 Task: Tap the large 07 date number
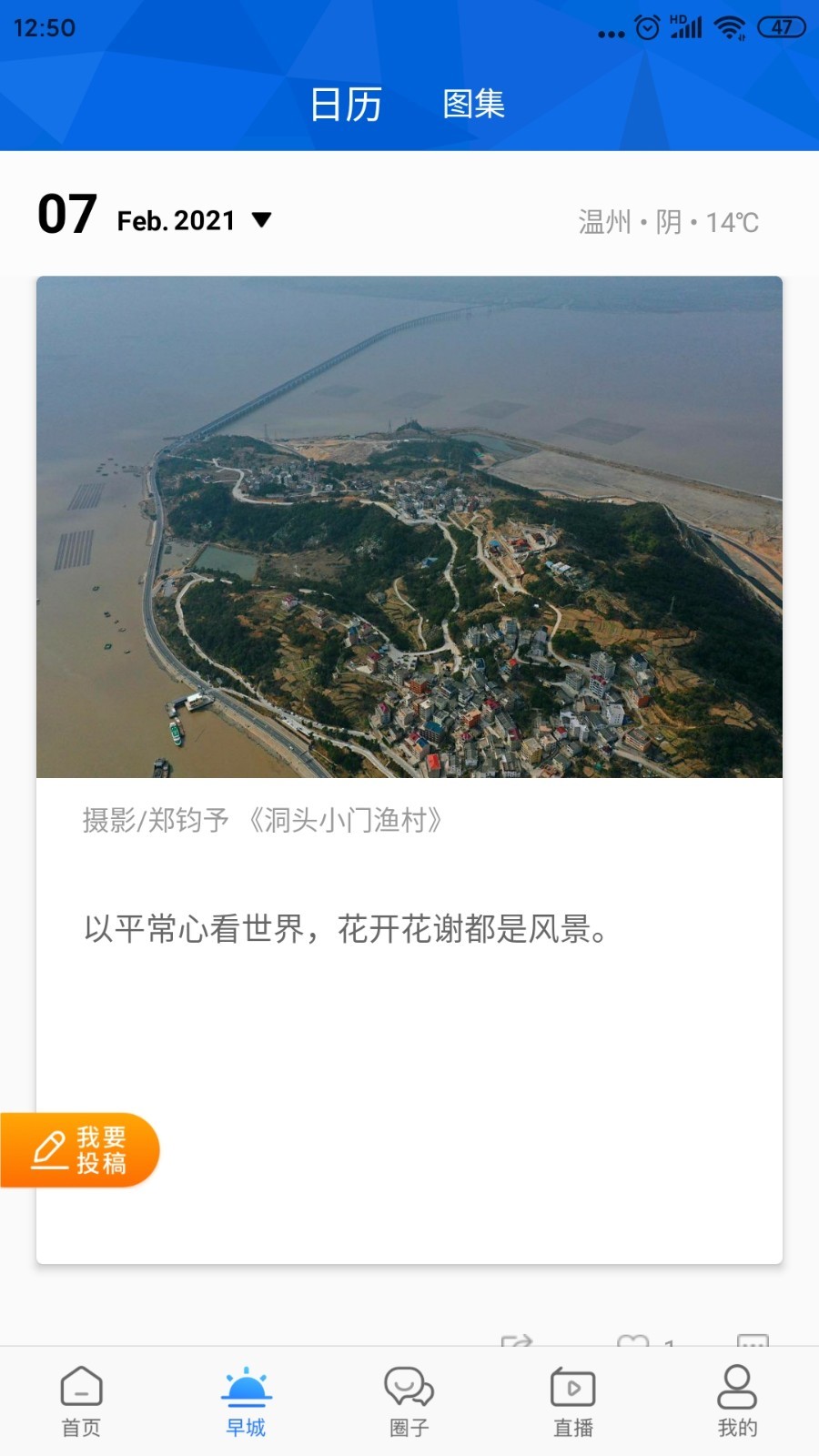(64, 214)
